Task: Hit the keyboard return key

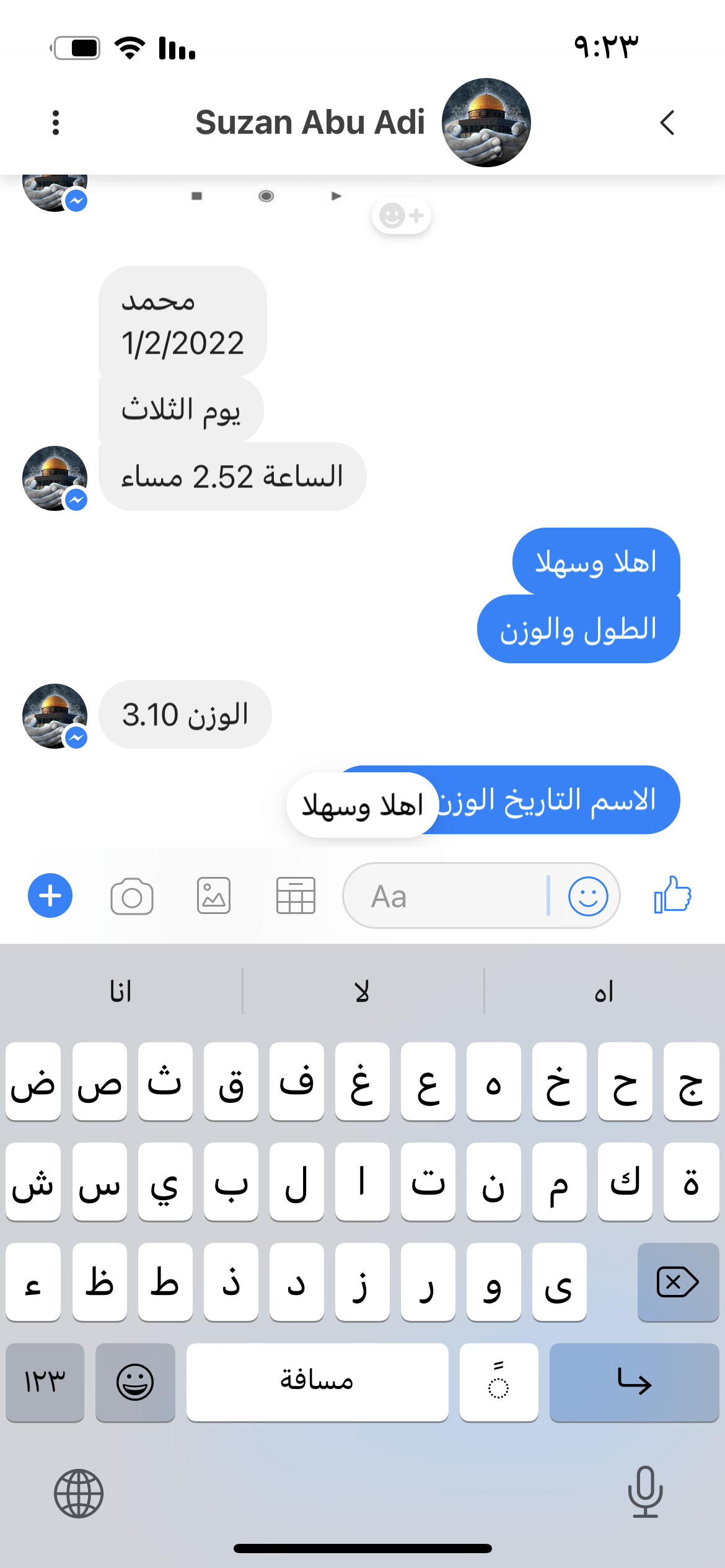Action: coord(634,1382)
